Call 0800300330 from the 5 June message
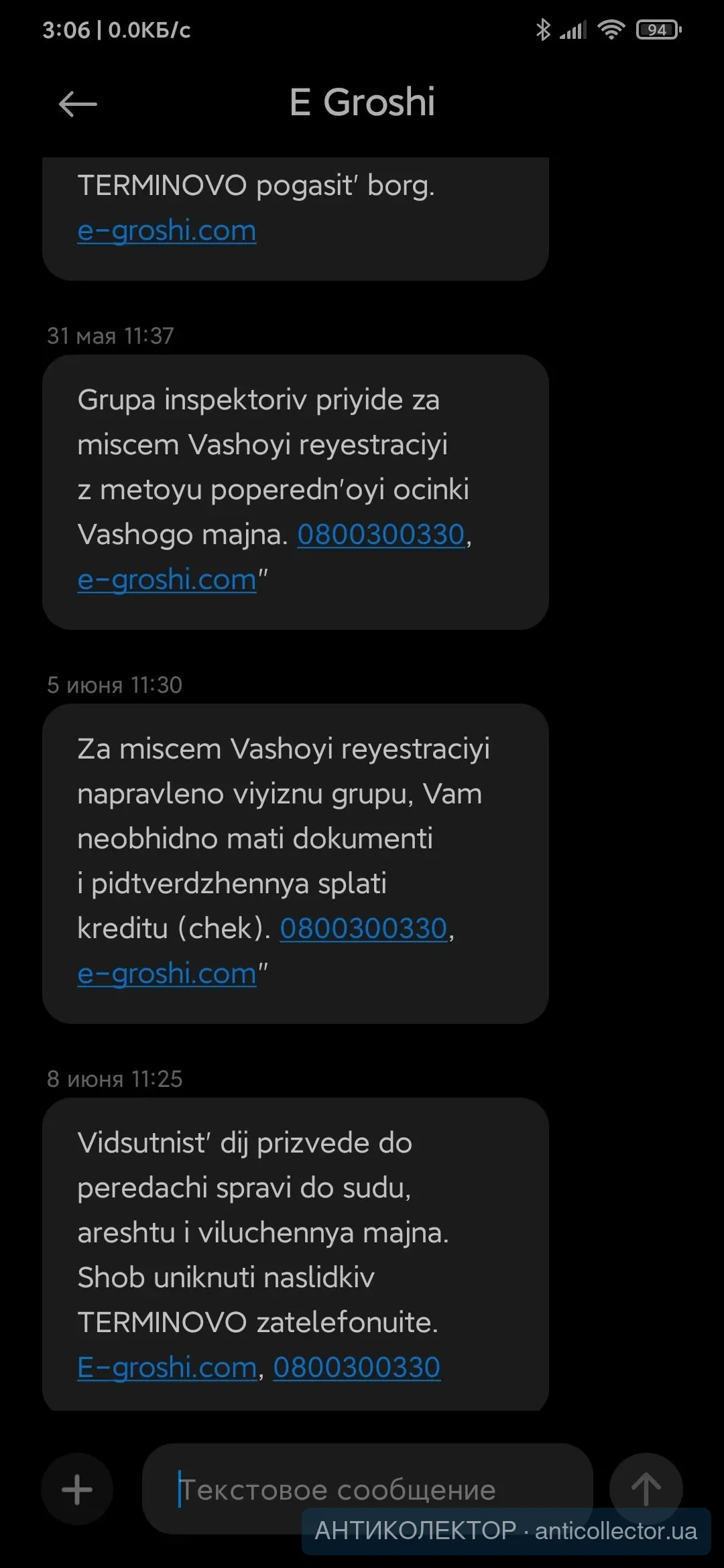724x1568 pixels. [x=363, y=929]
